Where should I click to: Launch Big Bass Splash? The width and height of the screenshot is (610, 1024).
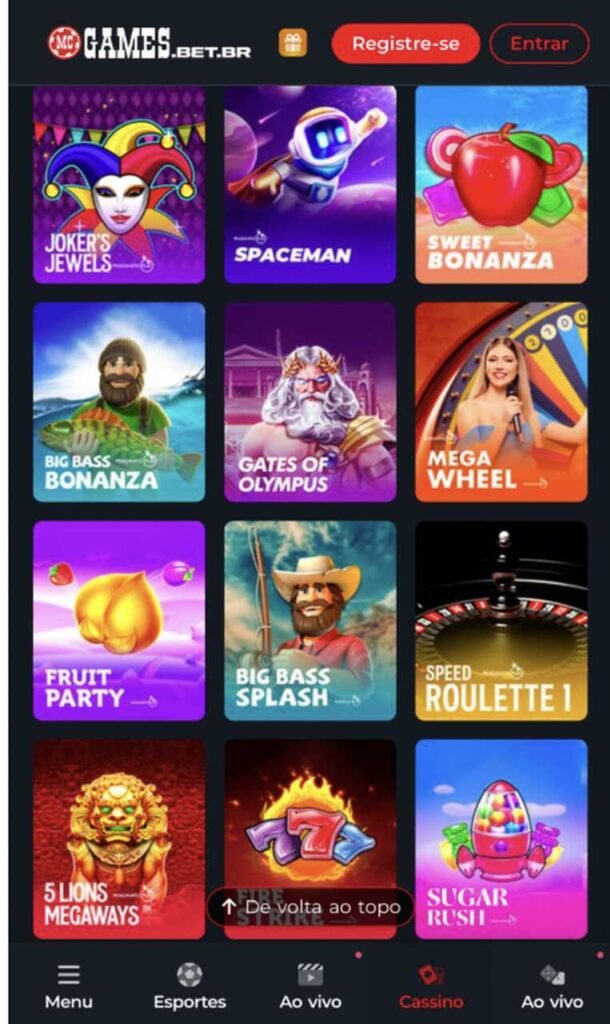point(310,620)
